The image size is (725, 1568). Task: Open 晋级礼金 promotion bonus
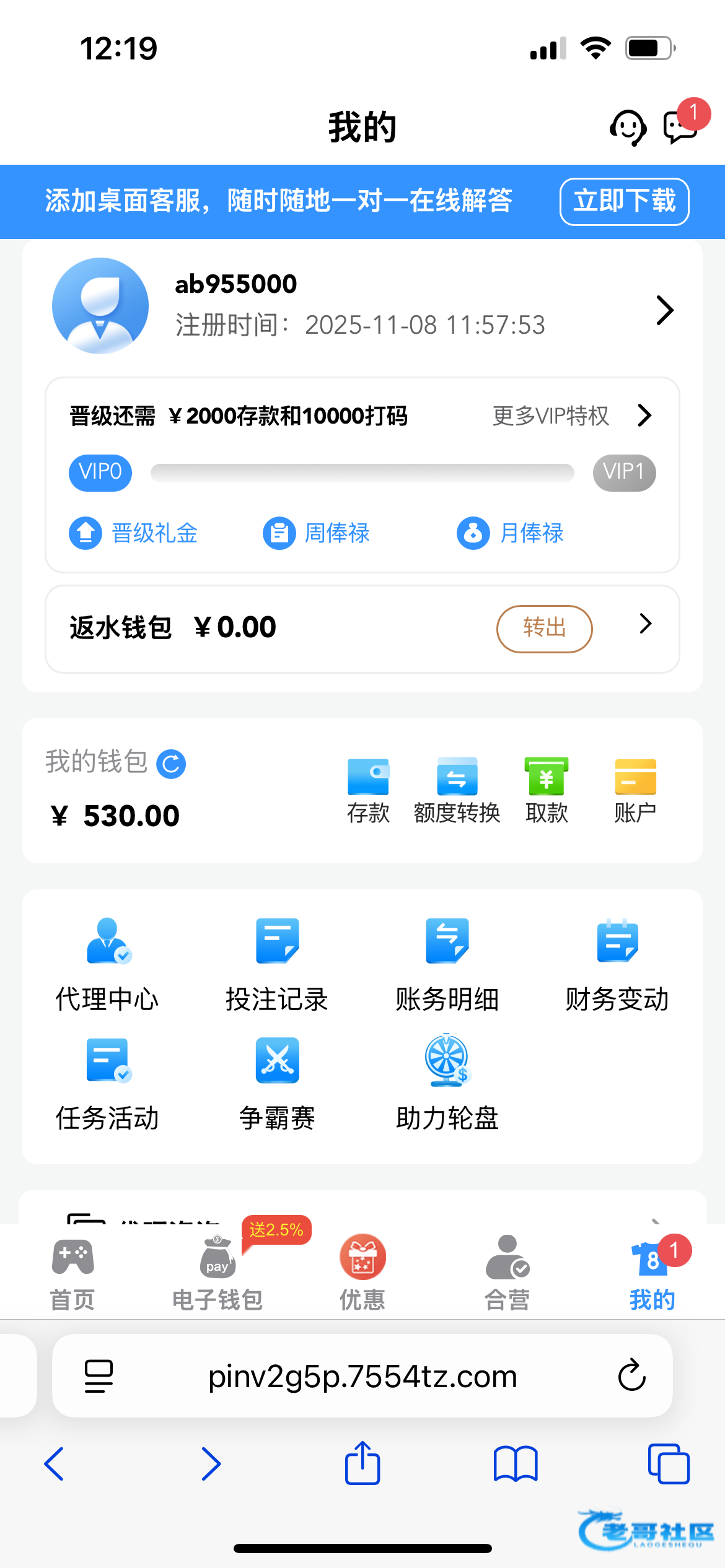[x=133, y=533]
